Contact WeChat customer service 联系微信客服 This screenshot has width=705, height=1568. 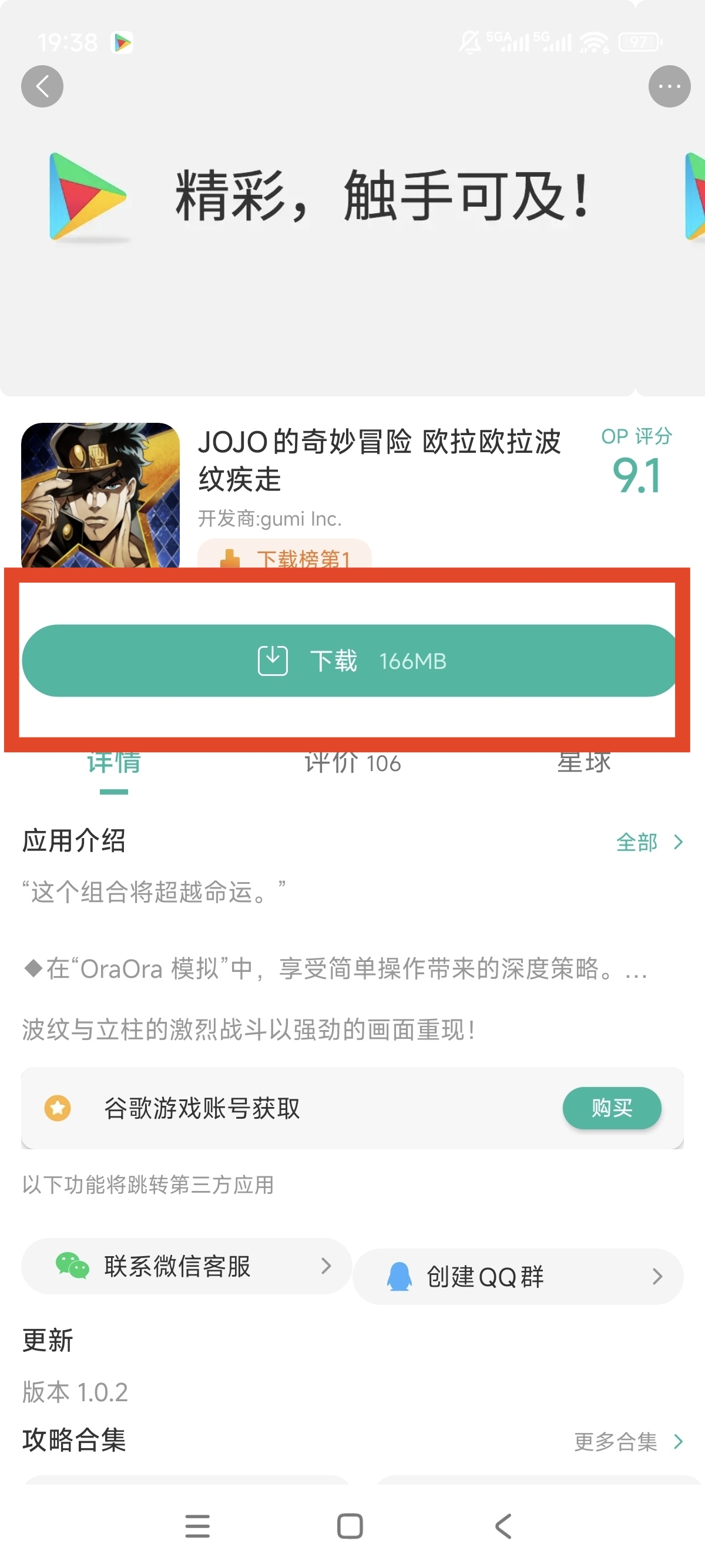pos(186,1266)
